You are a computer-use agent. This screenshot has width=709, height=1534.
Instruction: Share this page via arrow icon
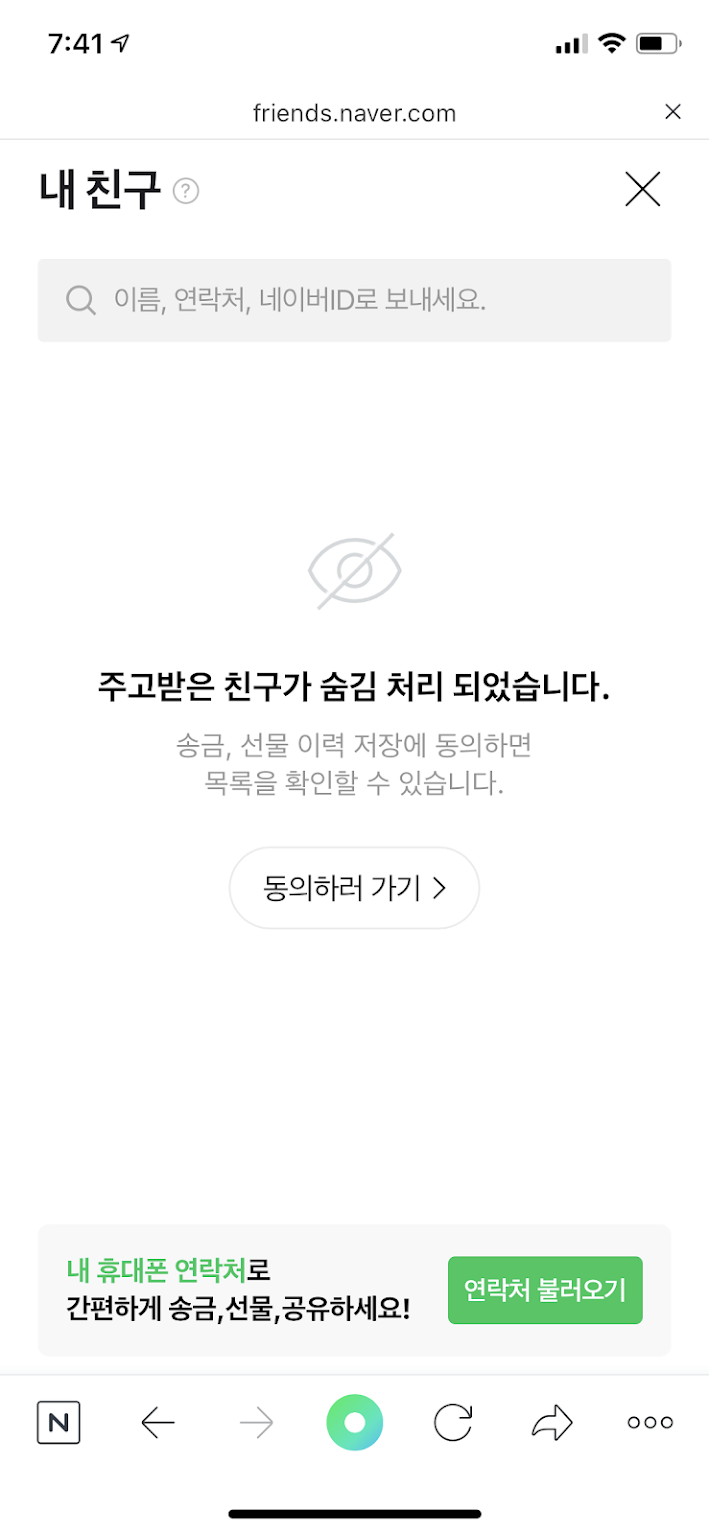[x=551, y=1422]
